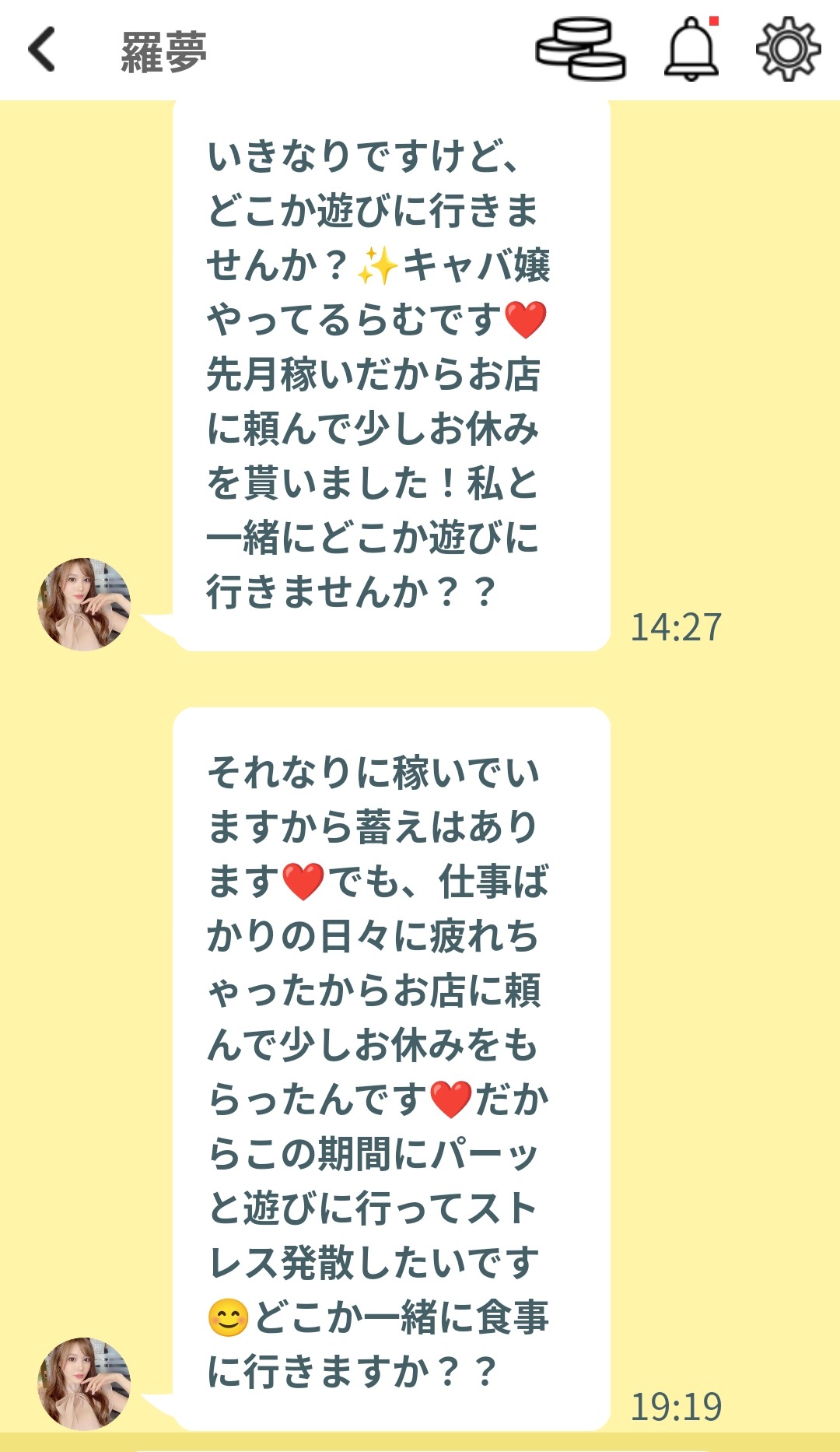View 羅夢's profile photo beside the 14:27 message

click(x=84, y=605)
